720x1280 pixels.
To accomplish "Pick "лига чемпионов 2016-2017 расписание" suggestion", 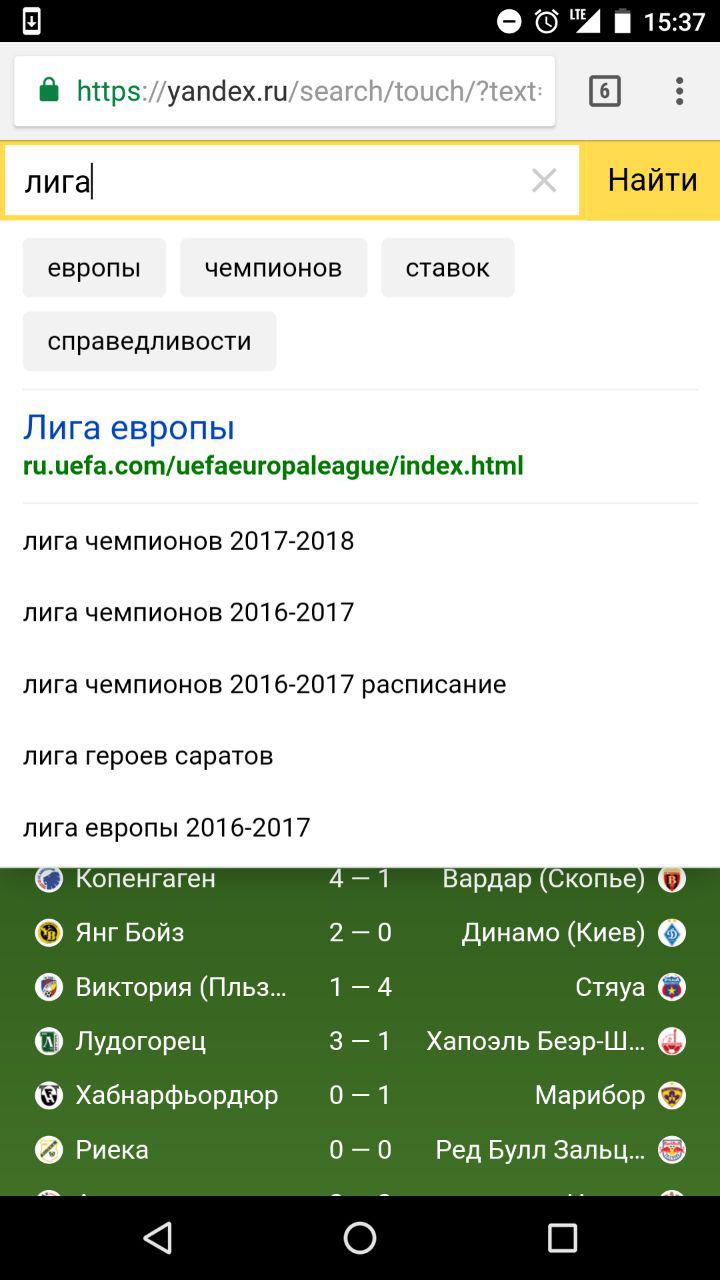I will (x=264, y=684).
